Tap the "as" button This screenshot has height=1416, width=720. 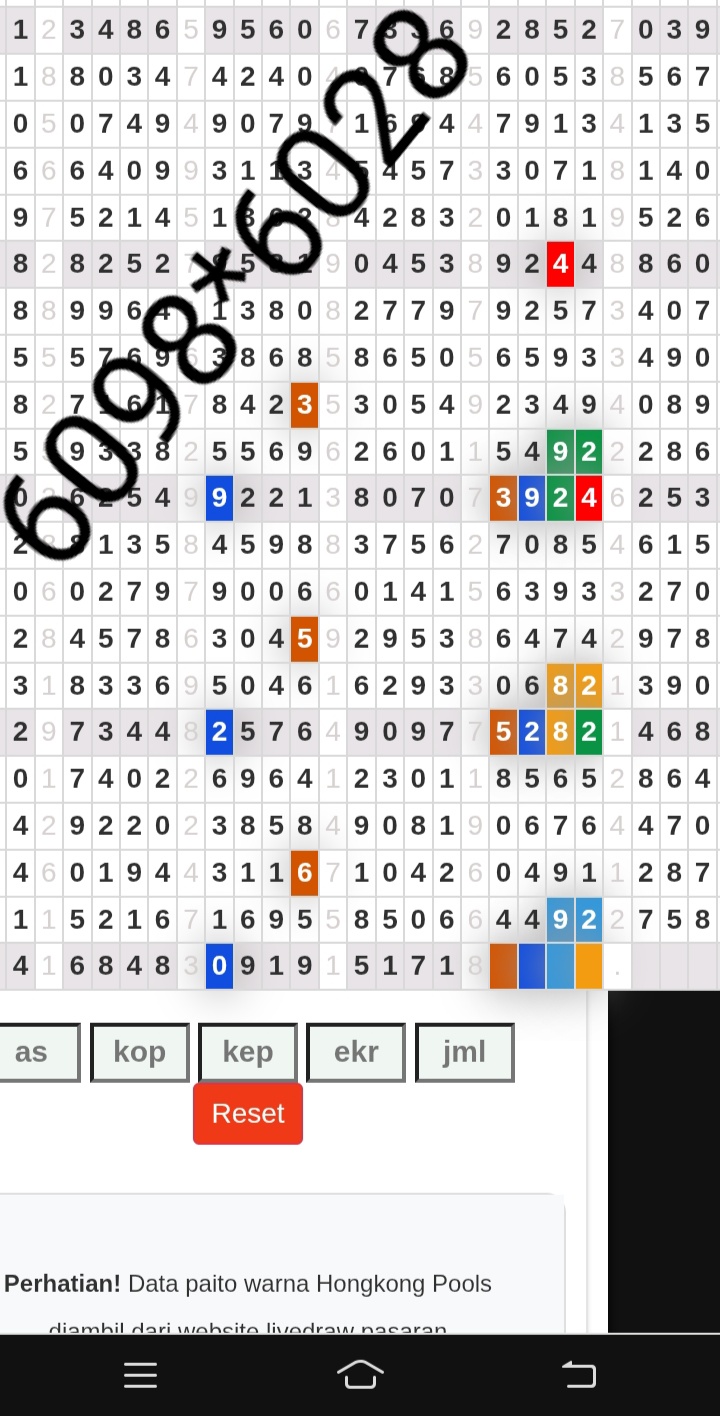[x=38, y=1052]
